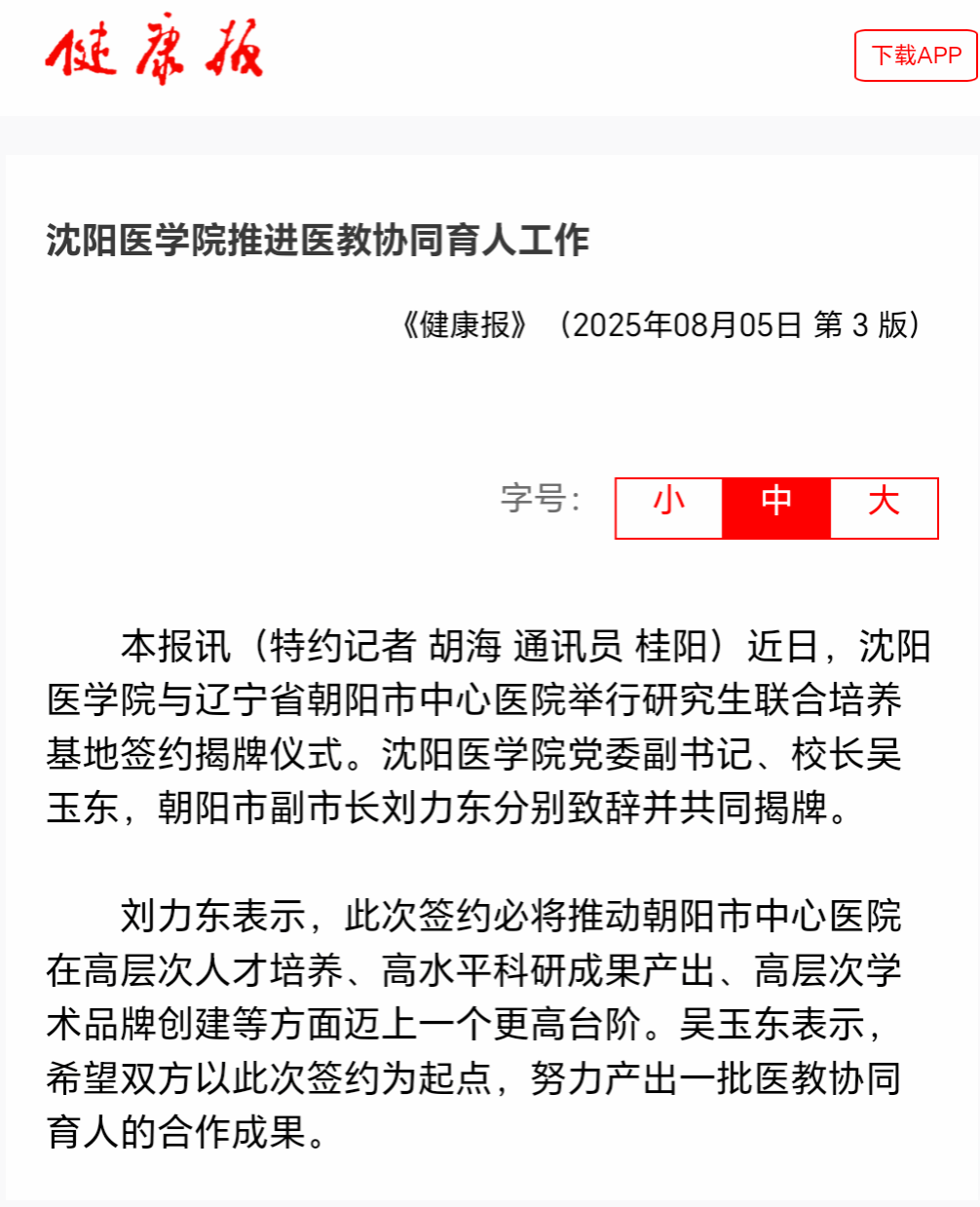Select medium font size 中
Screen dimensions: 980x1207
point(776,508)
